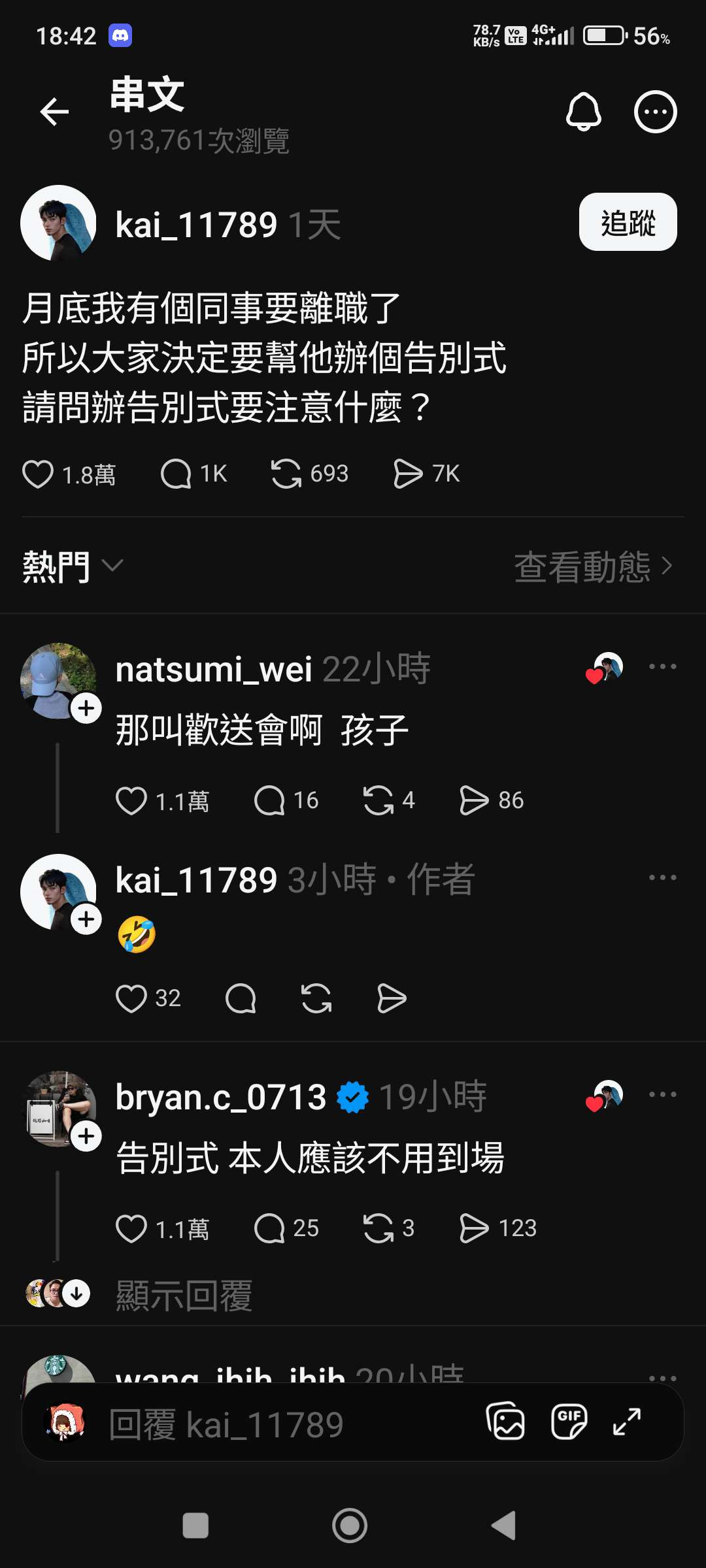
Task: Share the main post via send icon
Action: point(408,474)
